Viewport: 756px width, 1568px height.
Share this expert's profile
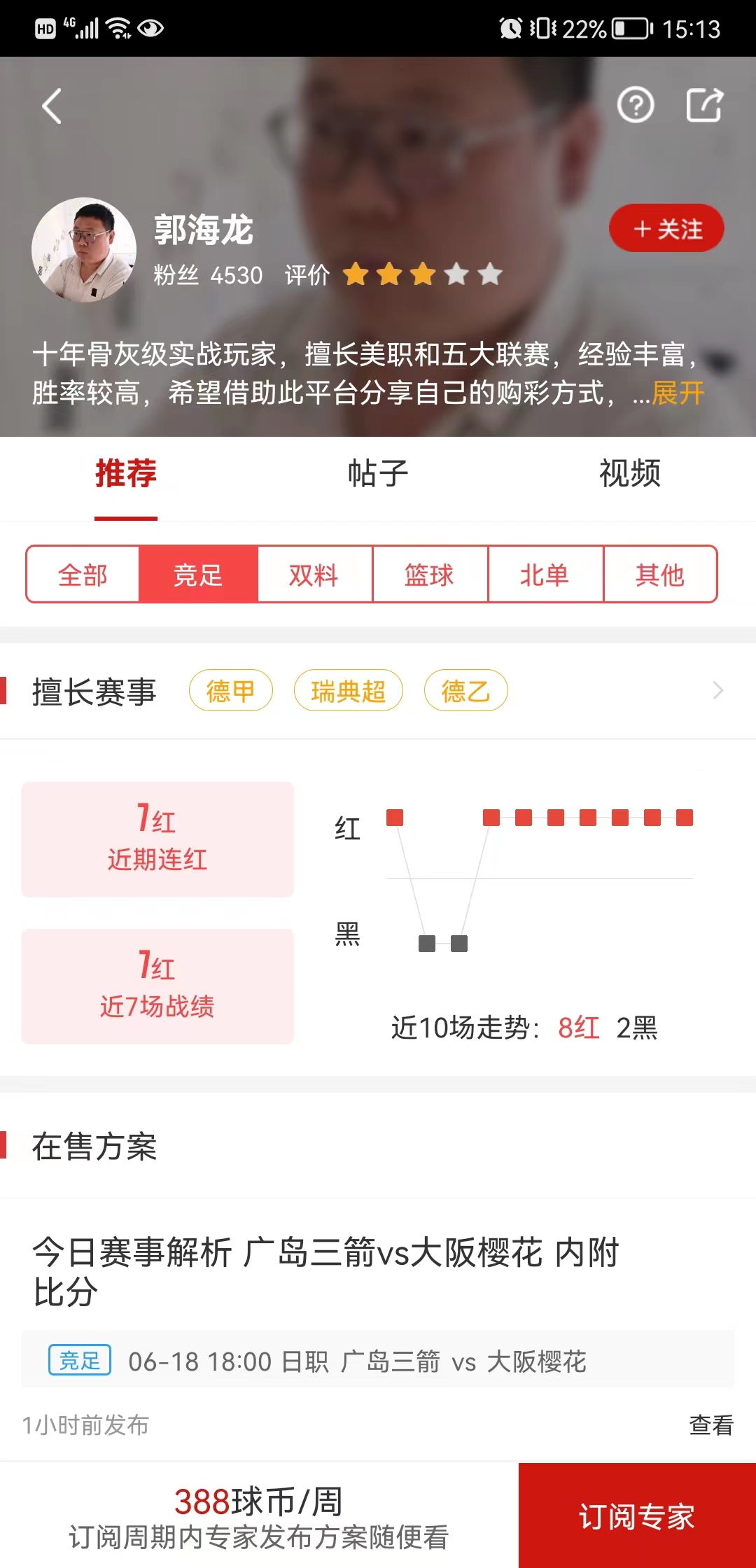tap(703, 106)
